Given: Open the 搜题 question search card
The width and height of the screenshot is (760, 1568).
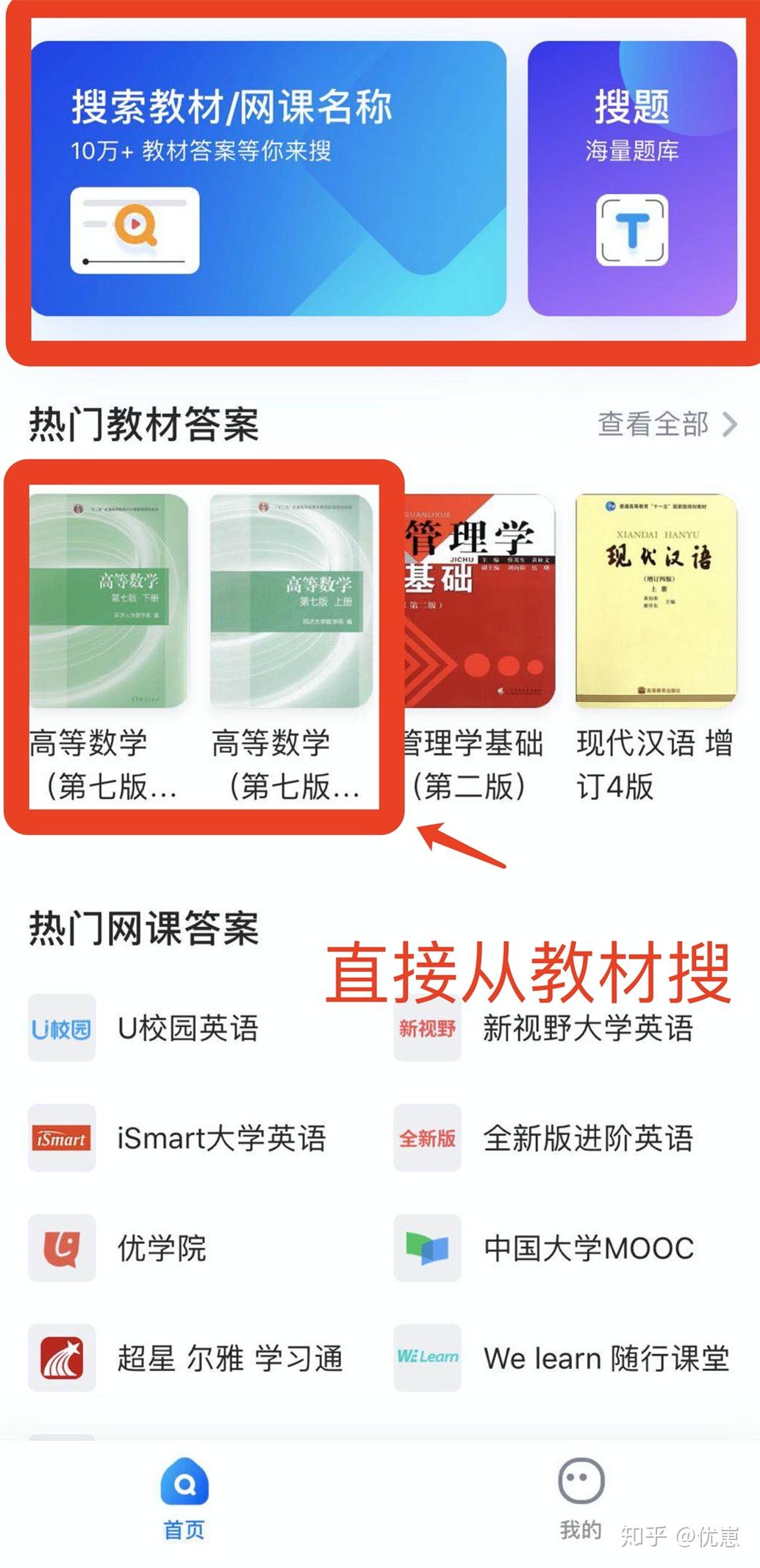Looking at the screenshot, I should [632, 179].
